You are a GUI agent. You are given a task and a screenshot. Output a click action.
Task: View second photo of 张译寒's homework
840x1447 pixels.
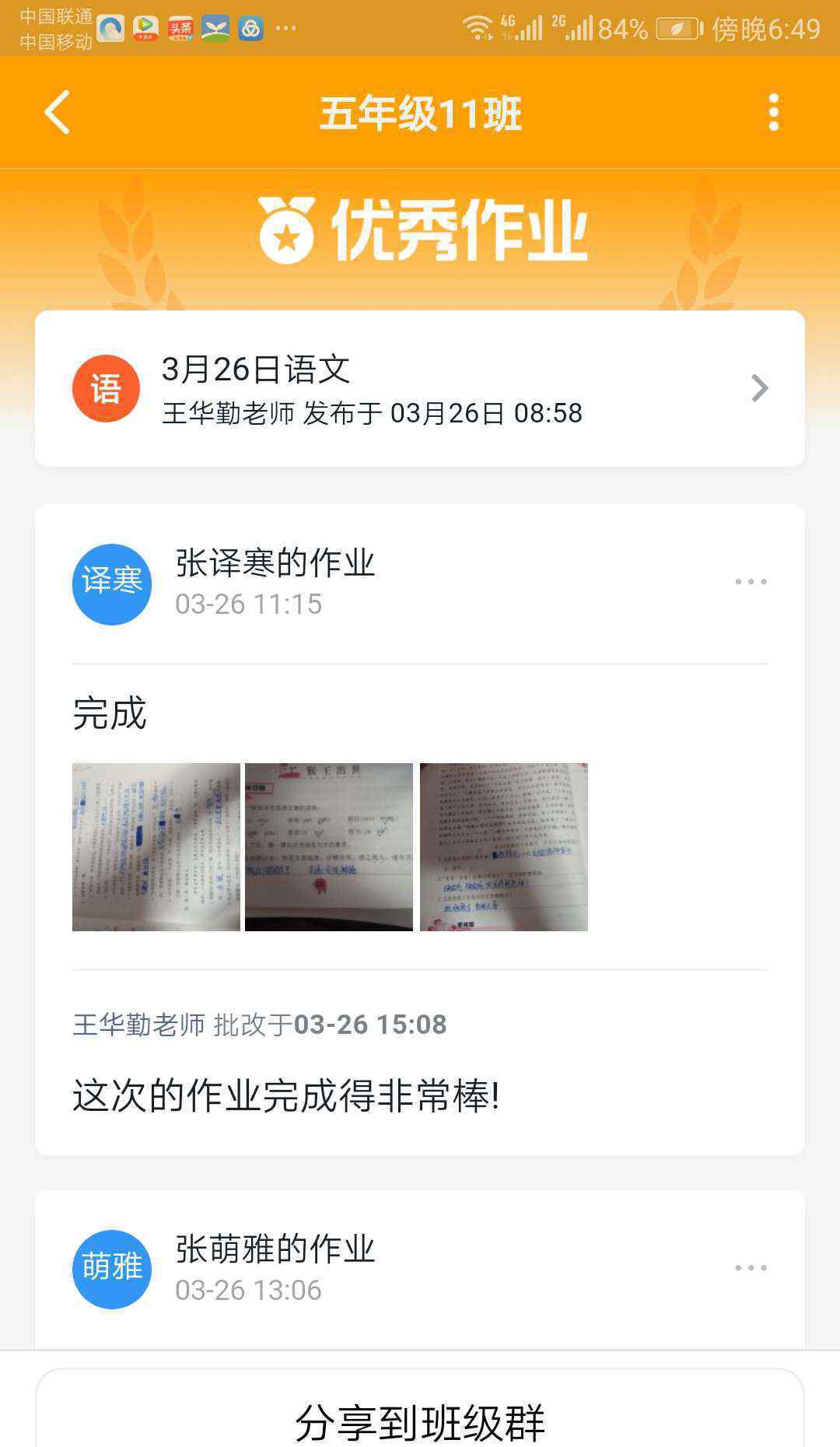coord(329,847)
